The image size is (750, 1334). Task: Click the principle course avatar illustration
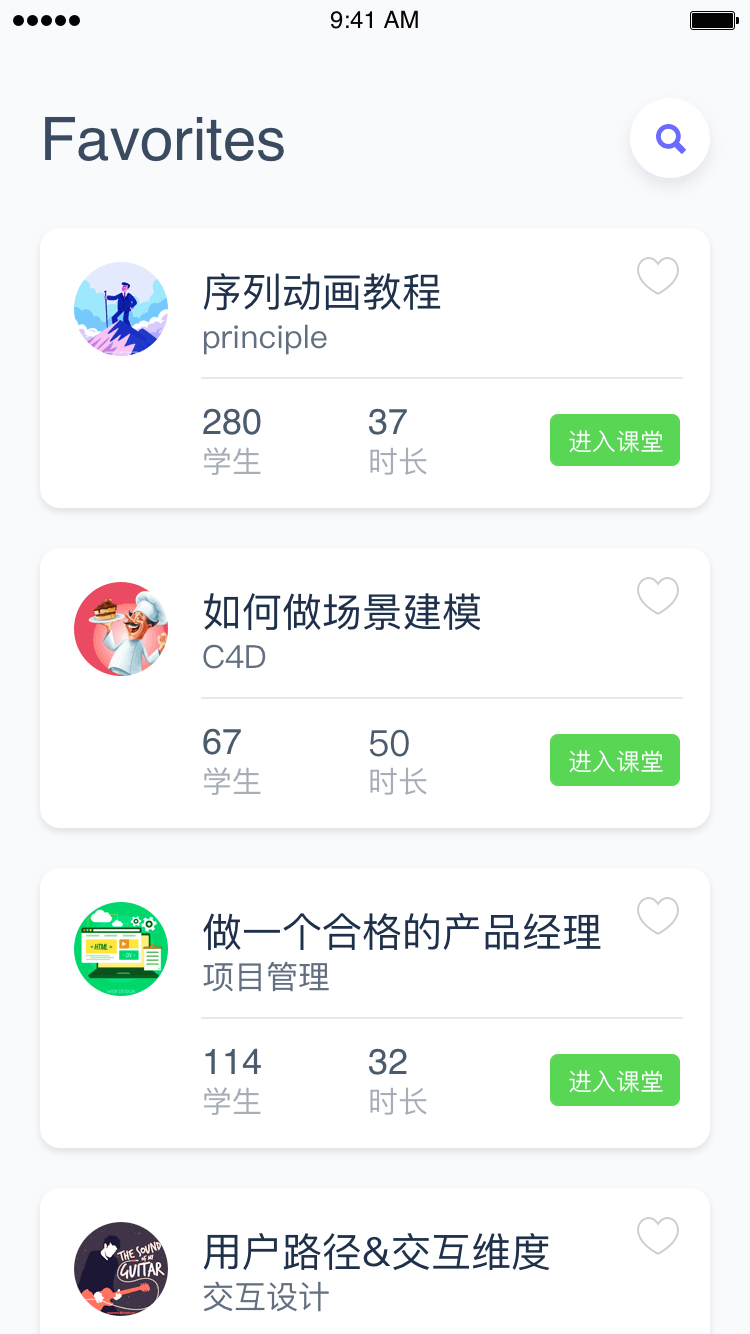(121, 309)
